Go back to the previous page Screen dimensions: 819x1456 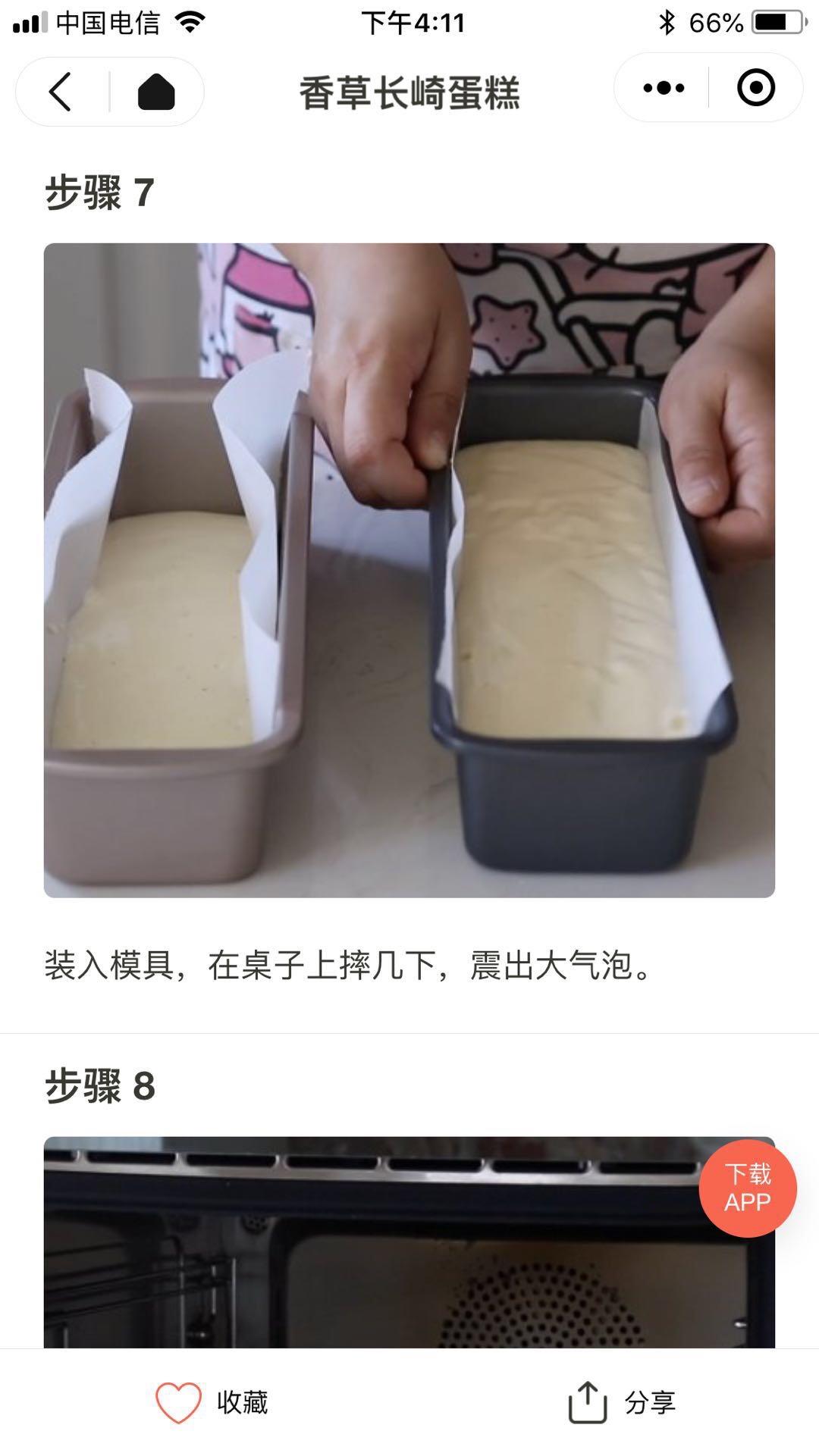[61, 92]
